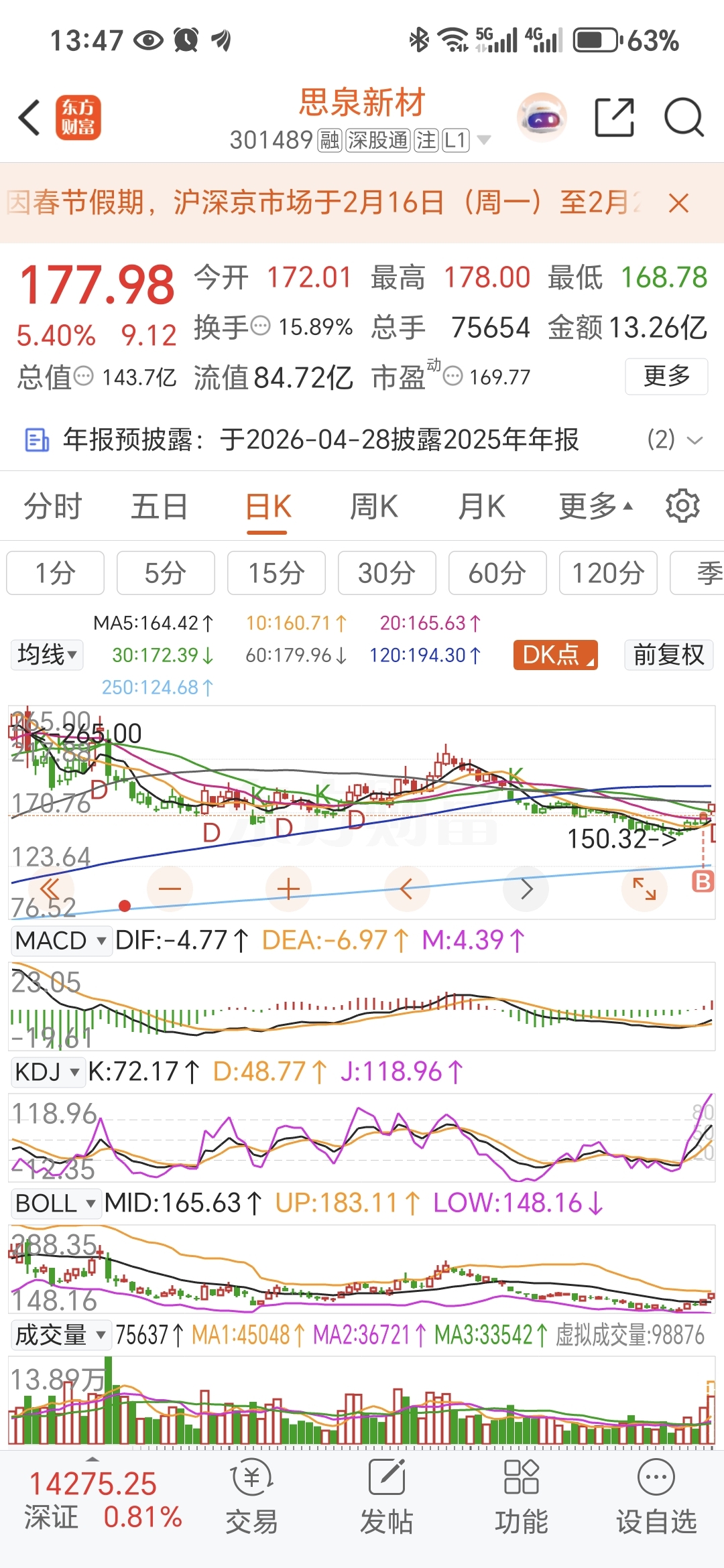
Task: Open the search magnifier icon
Action: [684, 118]
